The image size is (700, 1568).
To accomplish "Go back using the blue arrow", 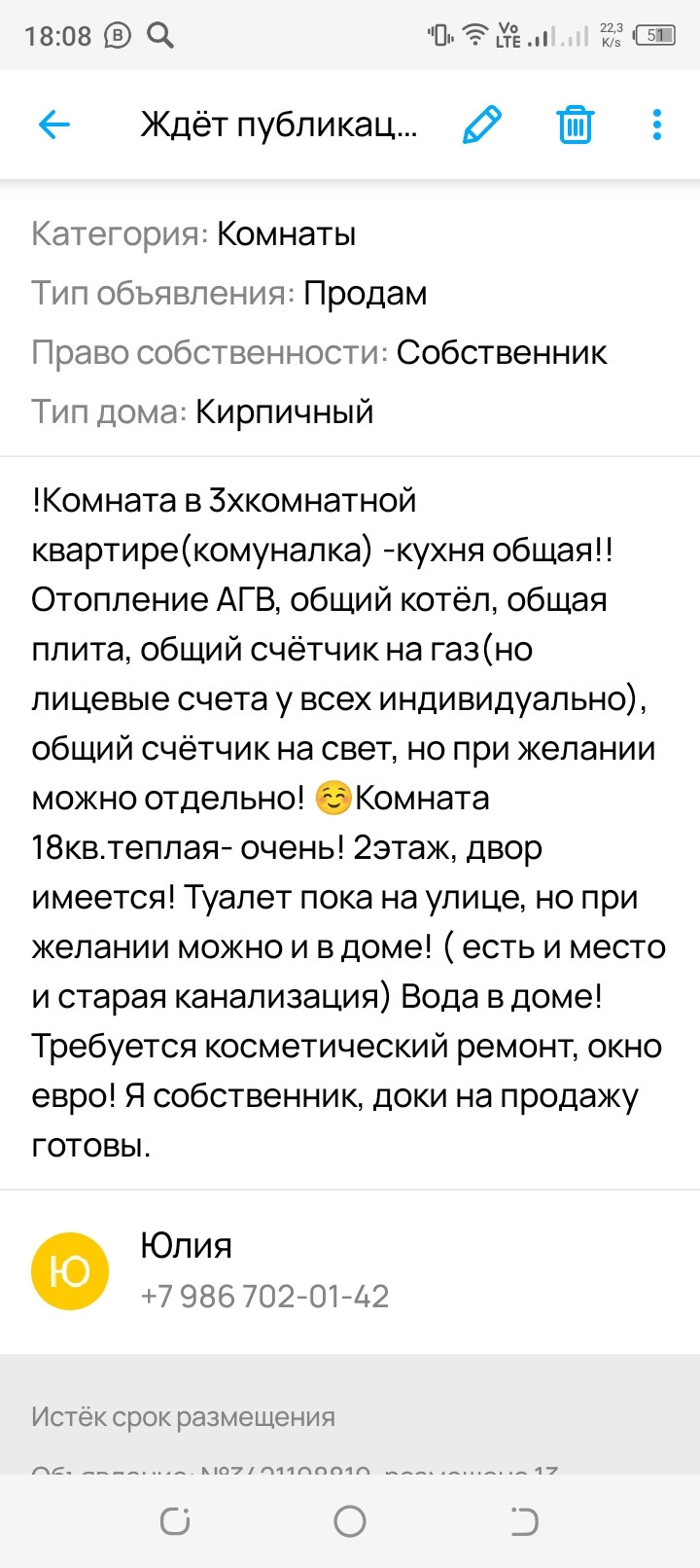I will (x=54, y=125).
